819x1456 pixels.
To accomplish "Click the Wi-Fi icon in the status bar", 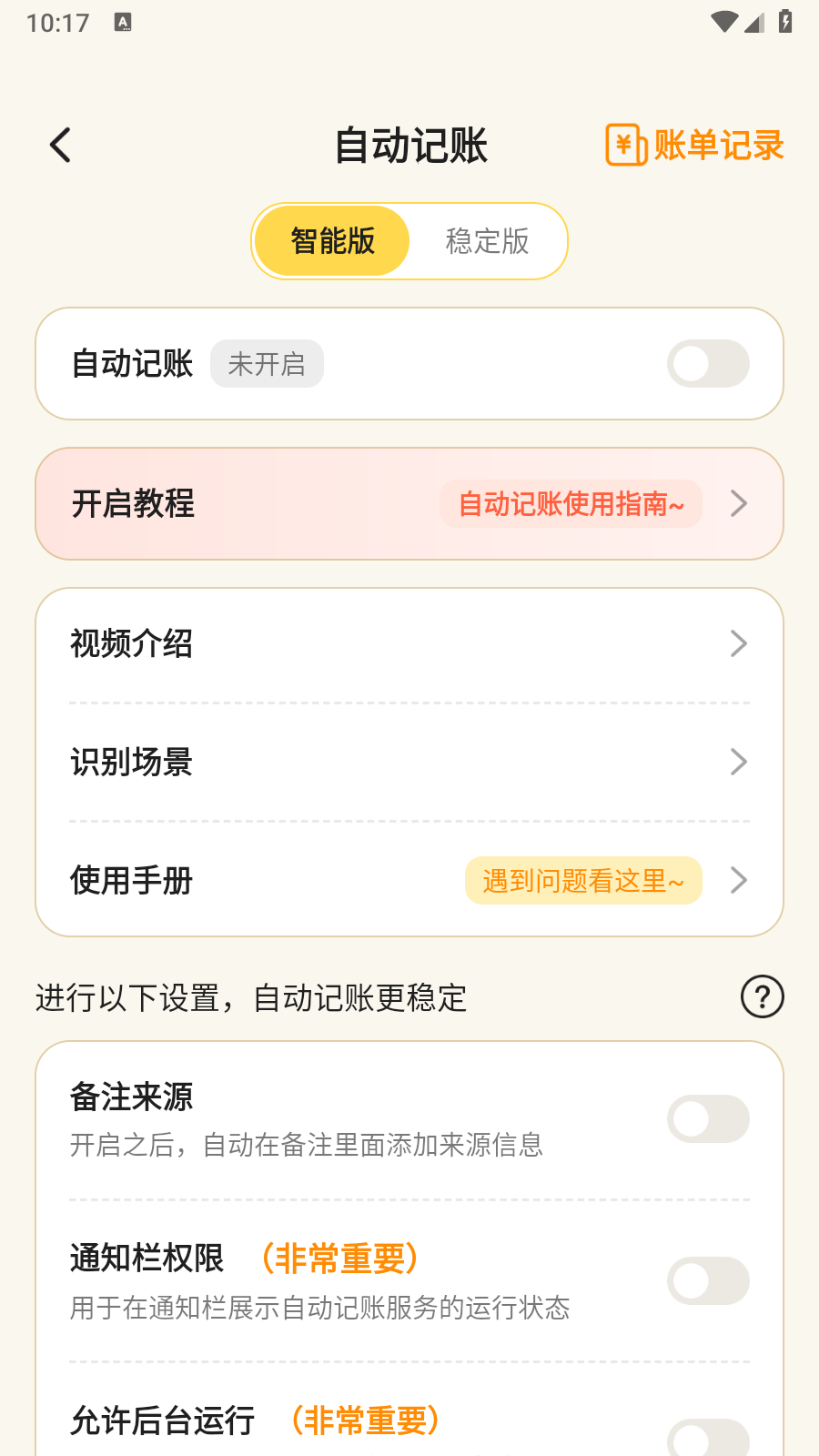I will (x=723, y=22).
